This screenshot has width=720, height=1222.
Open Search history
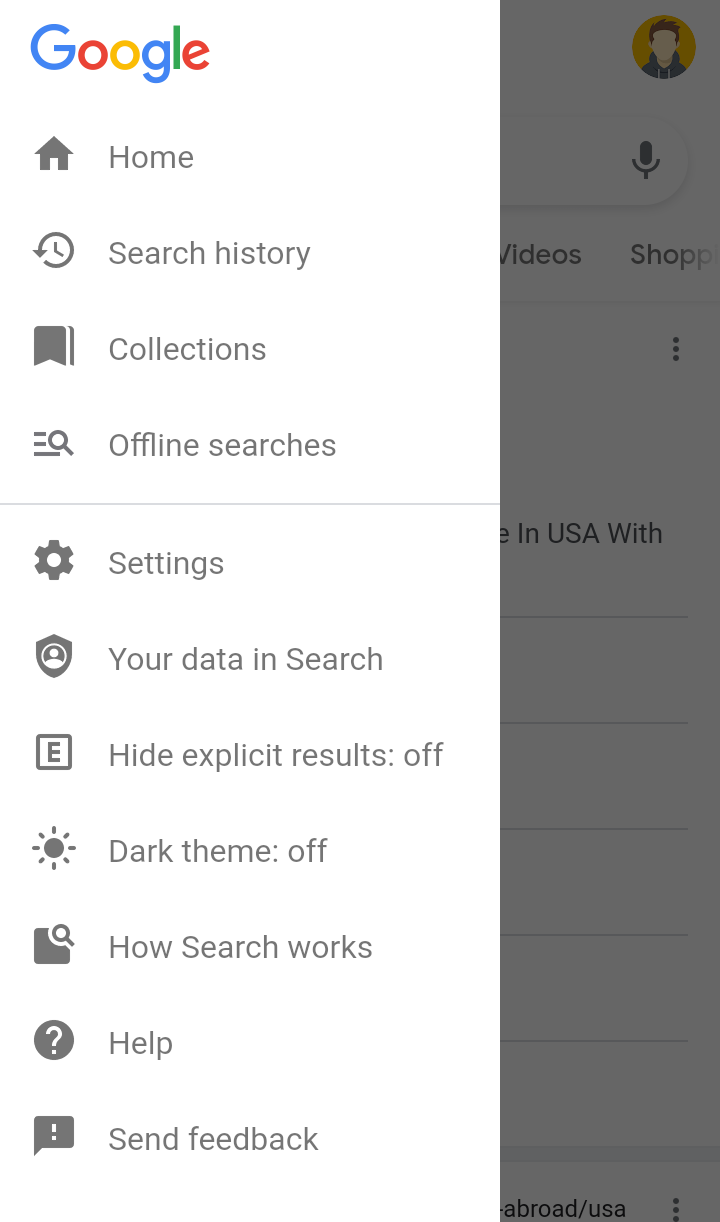[209, 253]
